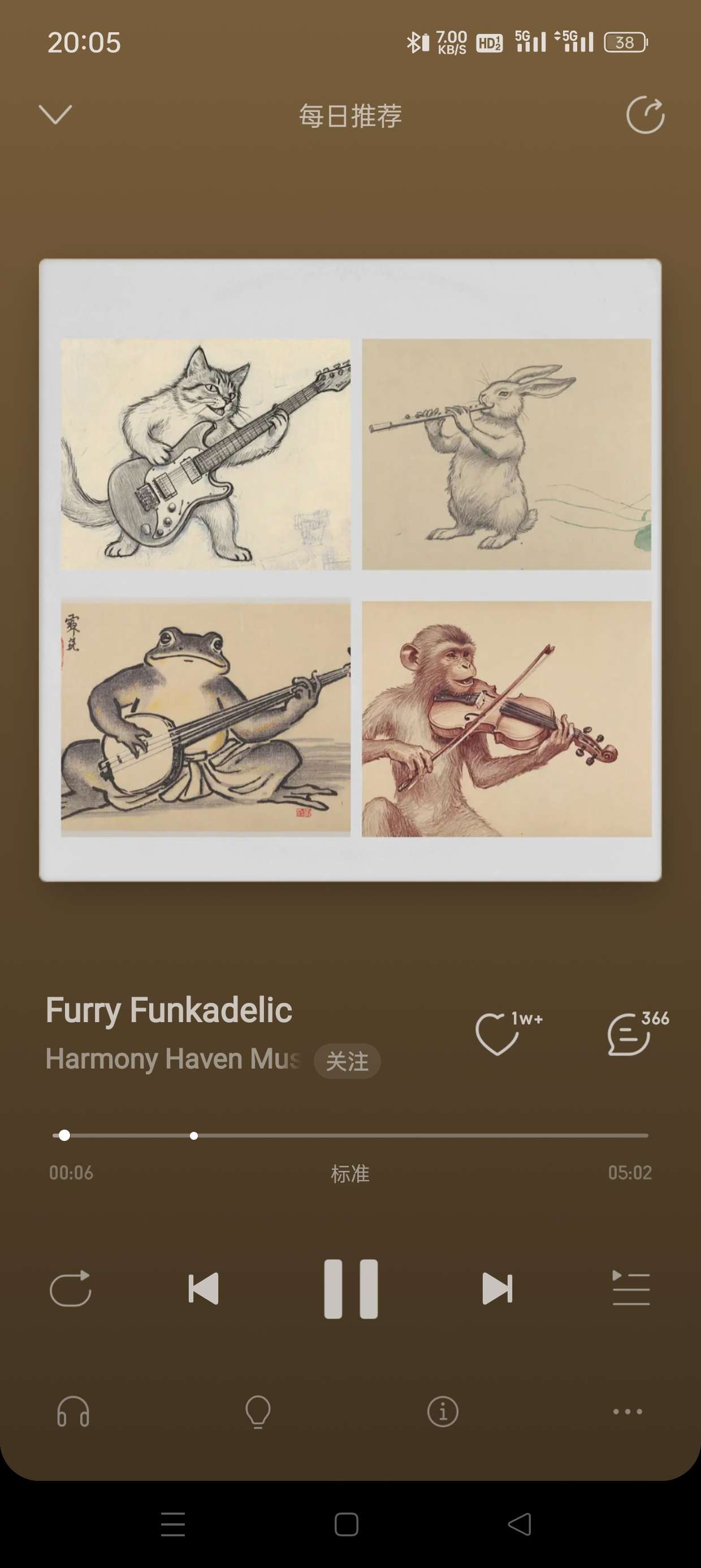Like the song with the heart toggle

pos(497,1033)
